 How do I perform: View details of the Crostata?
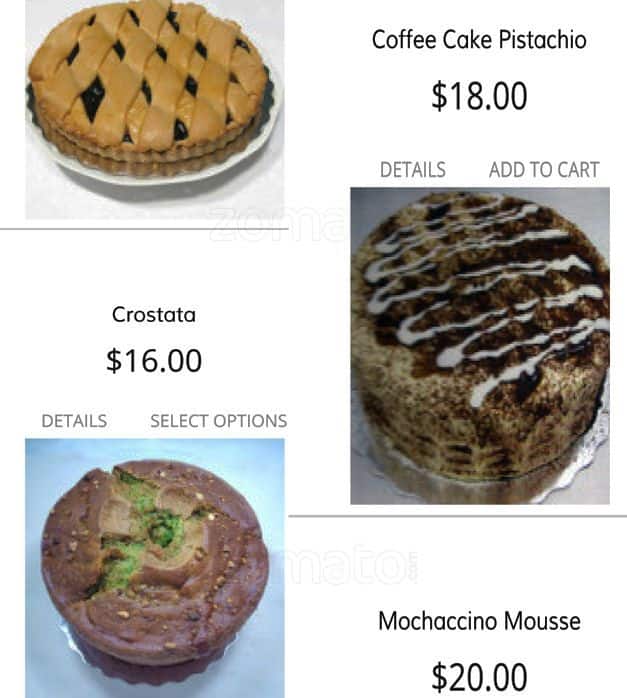pyautogui.click(x=74, y=421)
